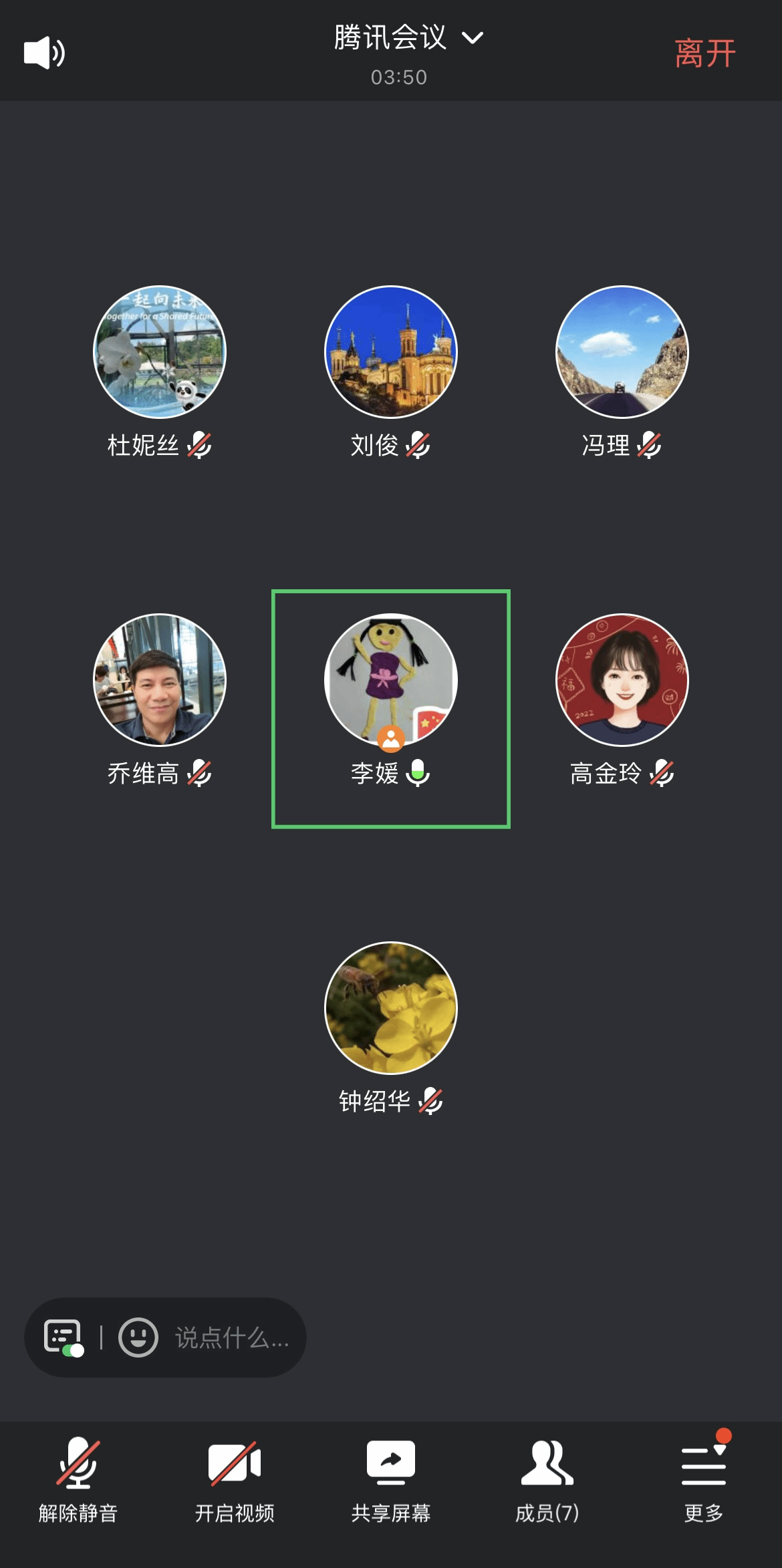Open the speaking participant 李媛's tile

coord(391,708)
